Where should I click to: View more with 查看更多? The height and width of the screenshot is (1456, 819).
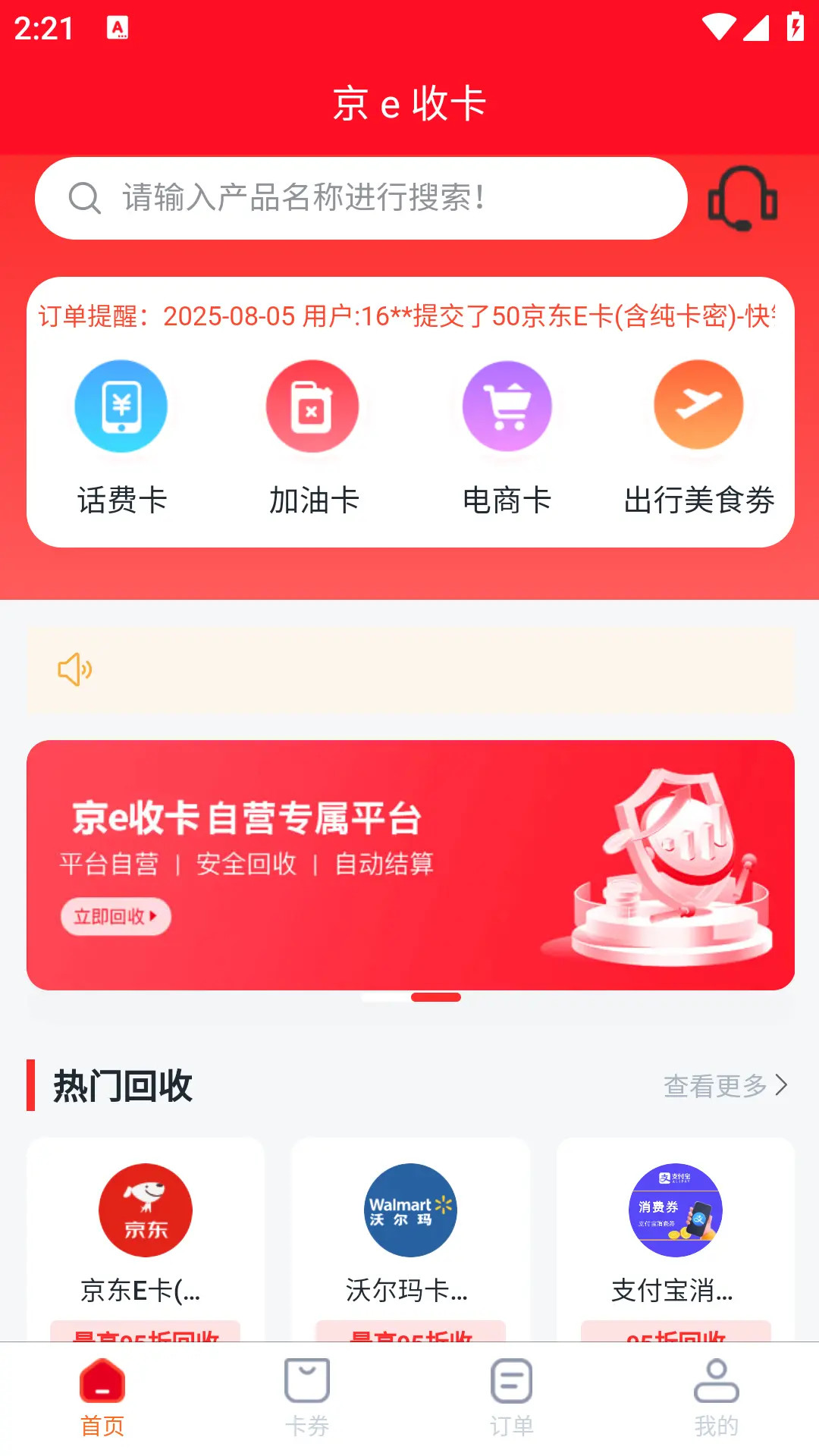pyautogui.click(x=725, y=1086)
